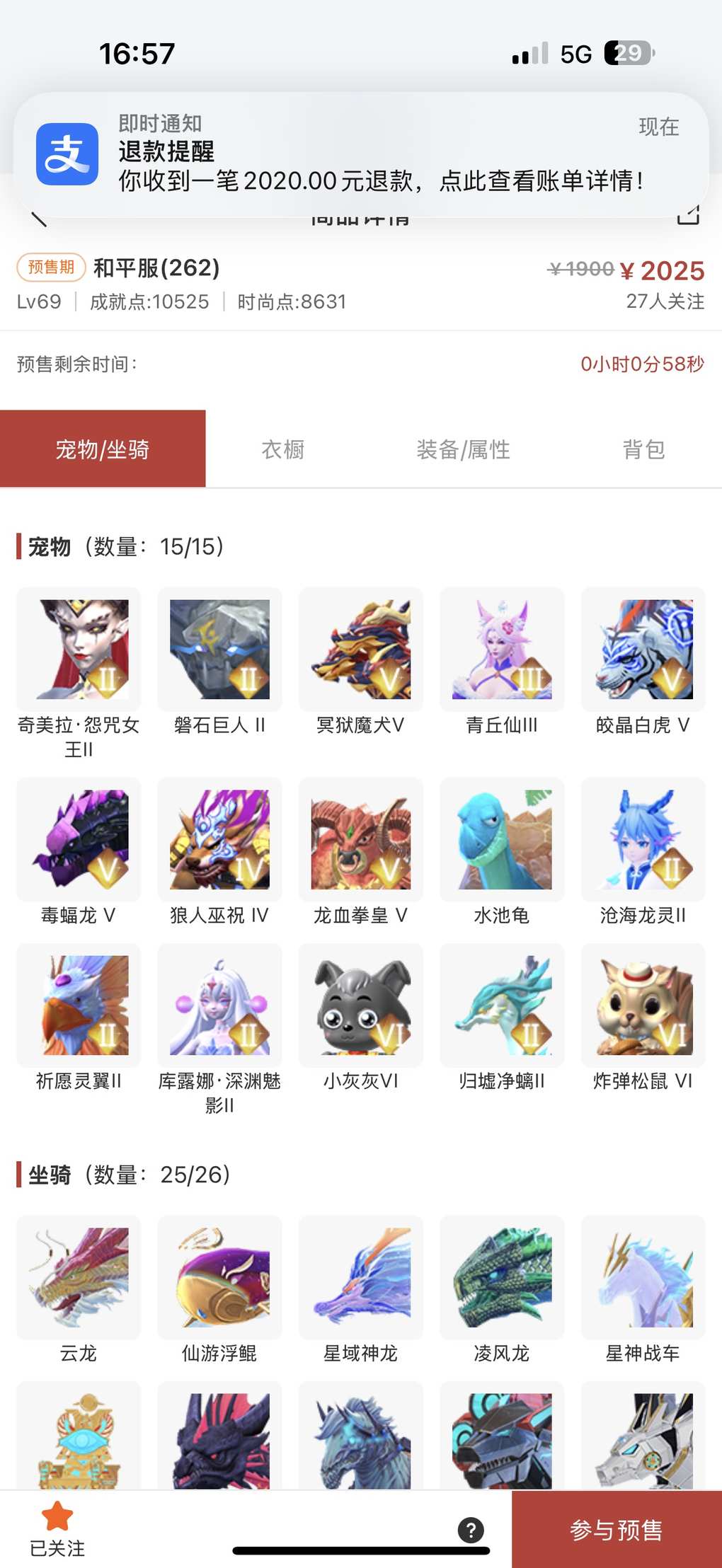
Task: Open mount 仙游浮鲲
Action: point(219,1277)
